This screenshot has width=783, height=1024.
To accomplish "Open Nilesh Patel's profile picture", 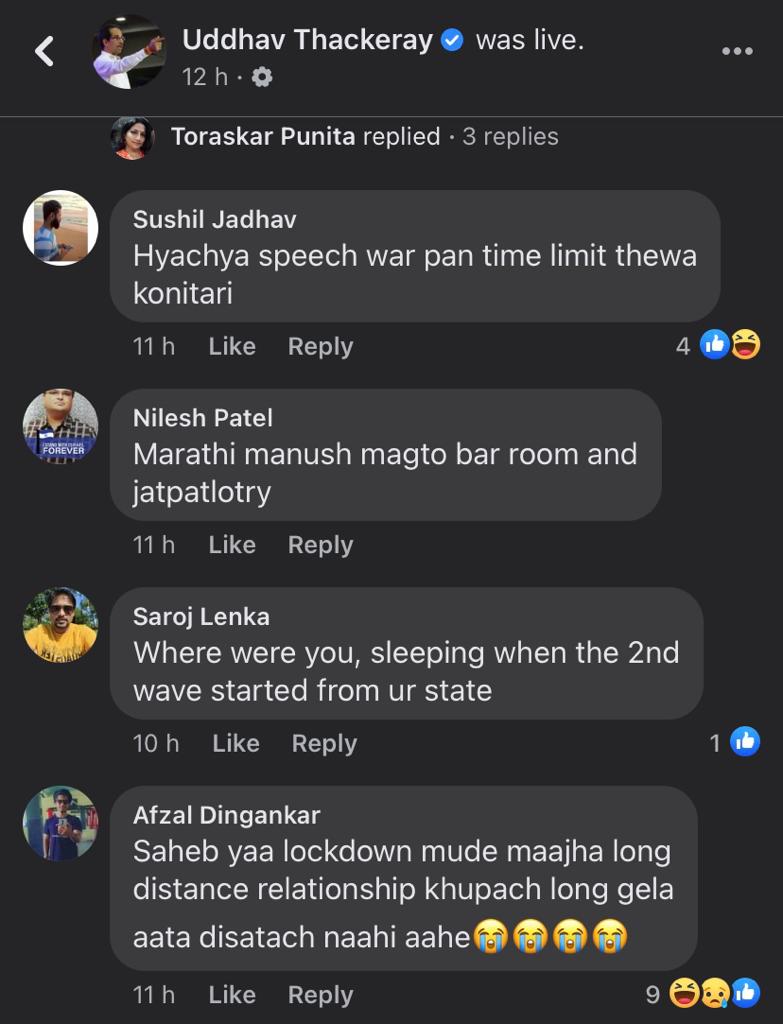I will tap(60, 427).
